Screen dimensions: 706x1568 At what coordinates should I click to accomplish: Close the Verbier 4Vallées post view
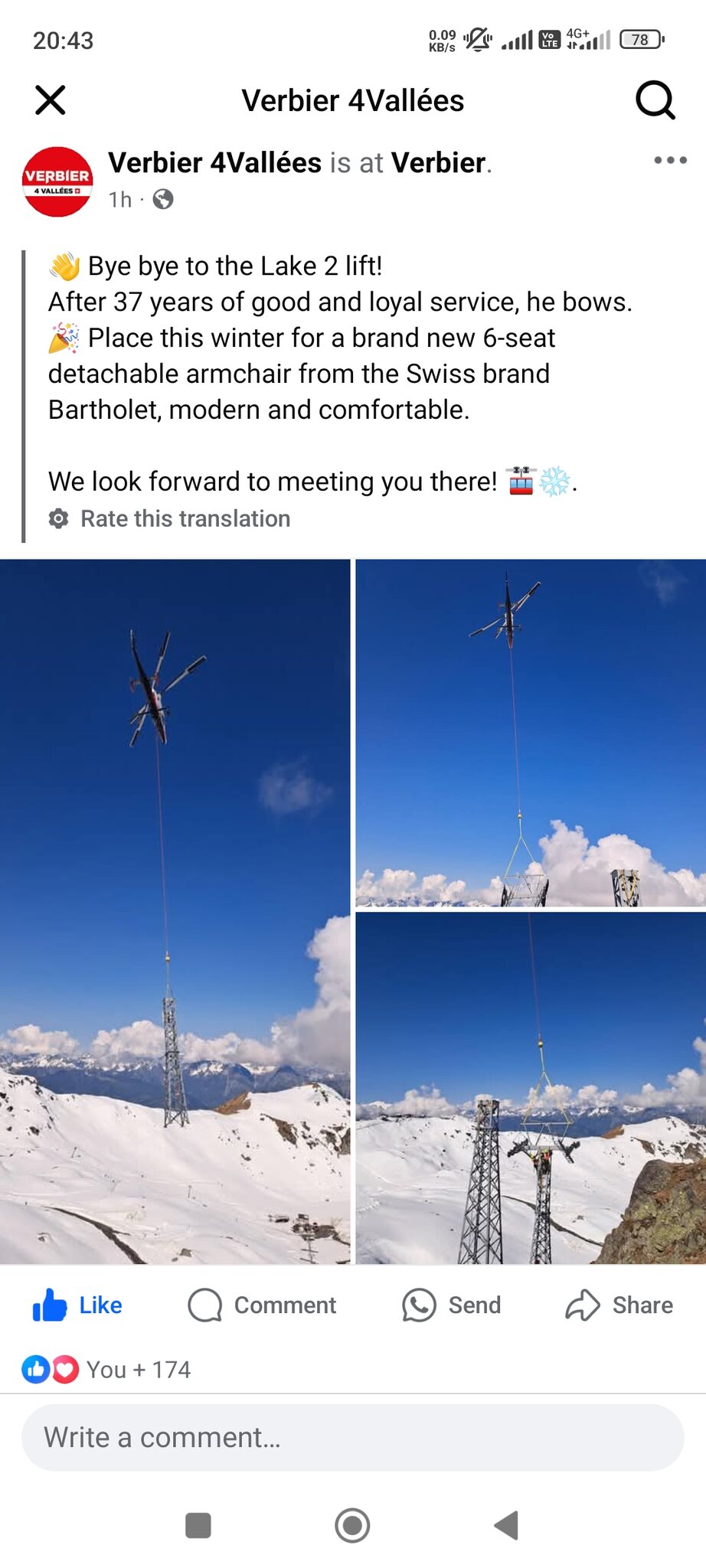tap(51, 100)
